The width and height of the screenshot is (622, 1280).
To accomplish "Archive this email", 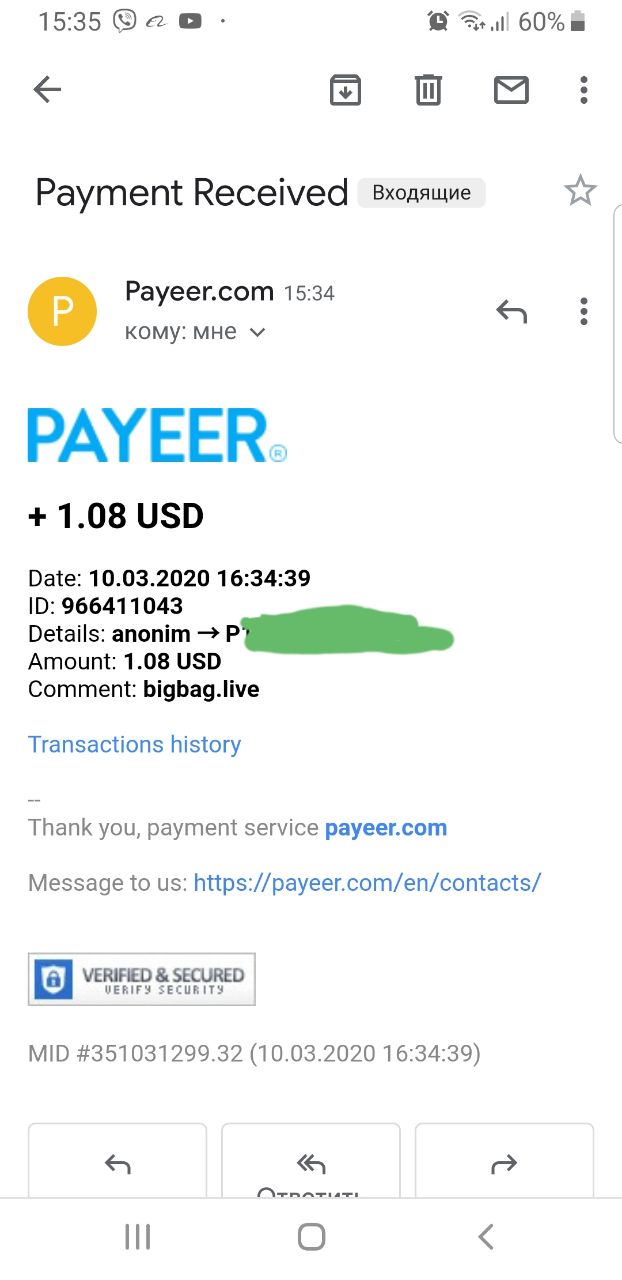I will [345, 90].
